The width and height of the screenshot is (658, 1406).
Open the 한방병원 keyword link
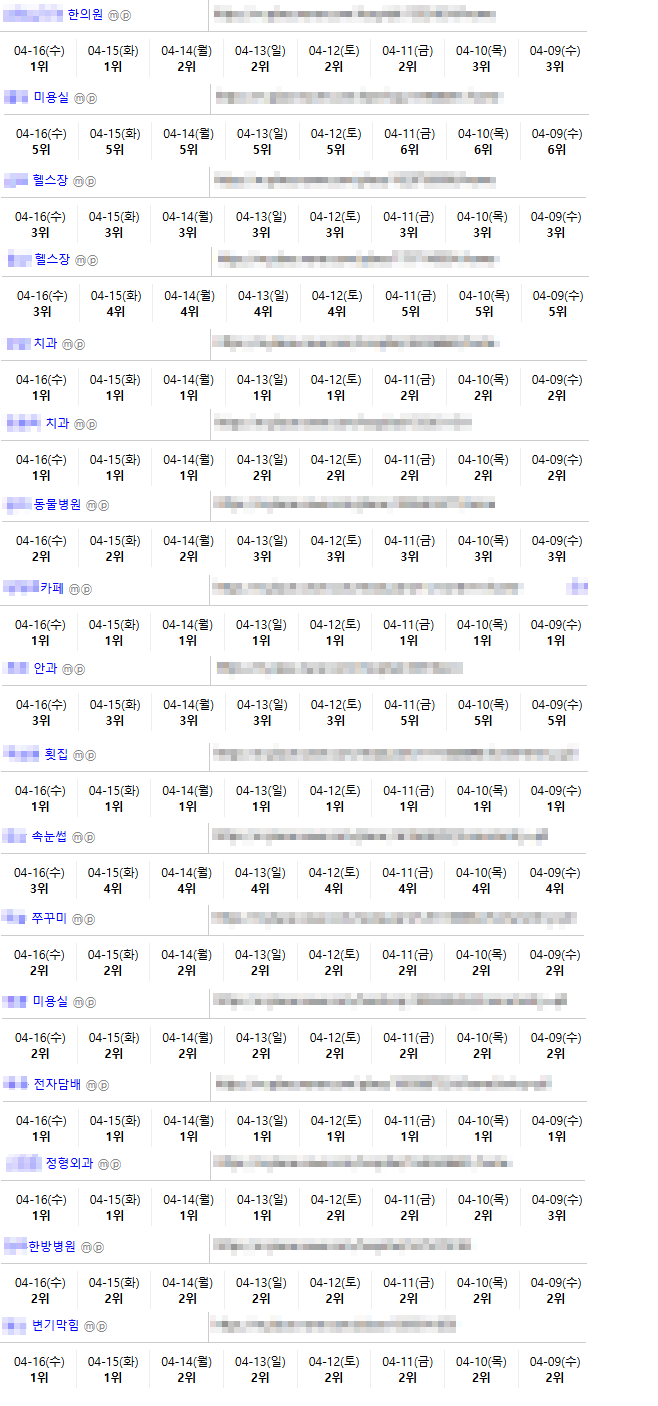[x=52, y=1246]
